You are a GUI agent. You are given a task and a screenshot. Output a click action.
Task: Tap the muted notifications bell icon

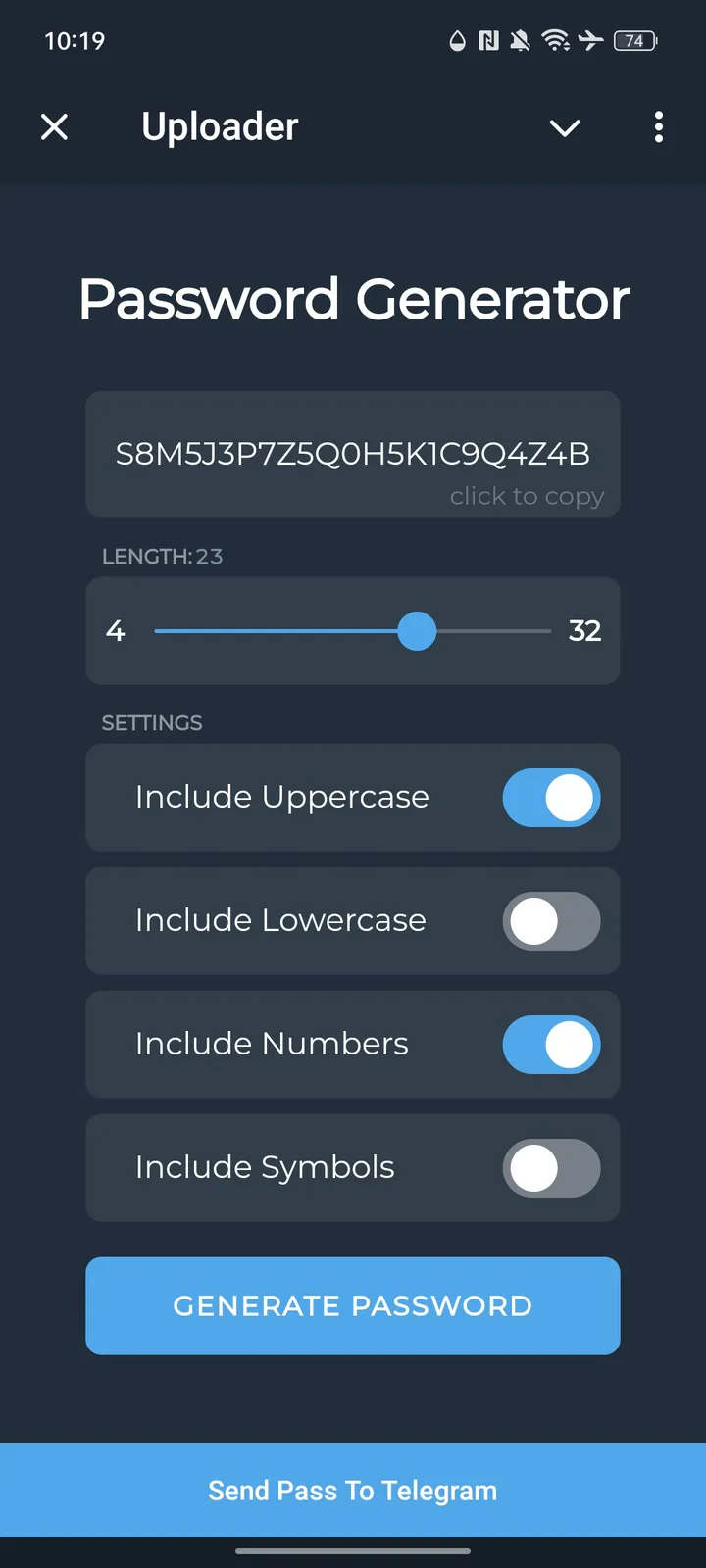[520, 41]
